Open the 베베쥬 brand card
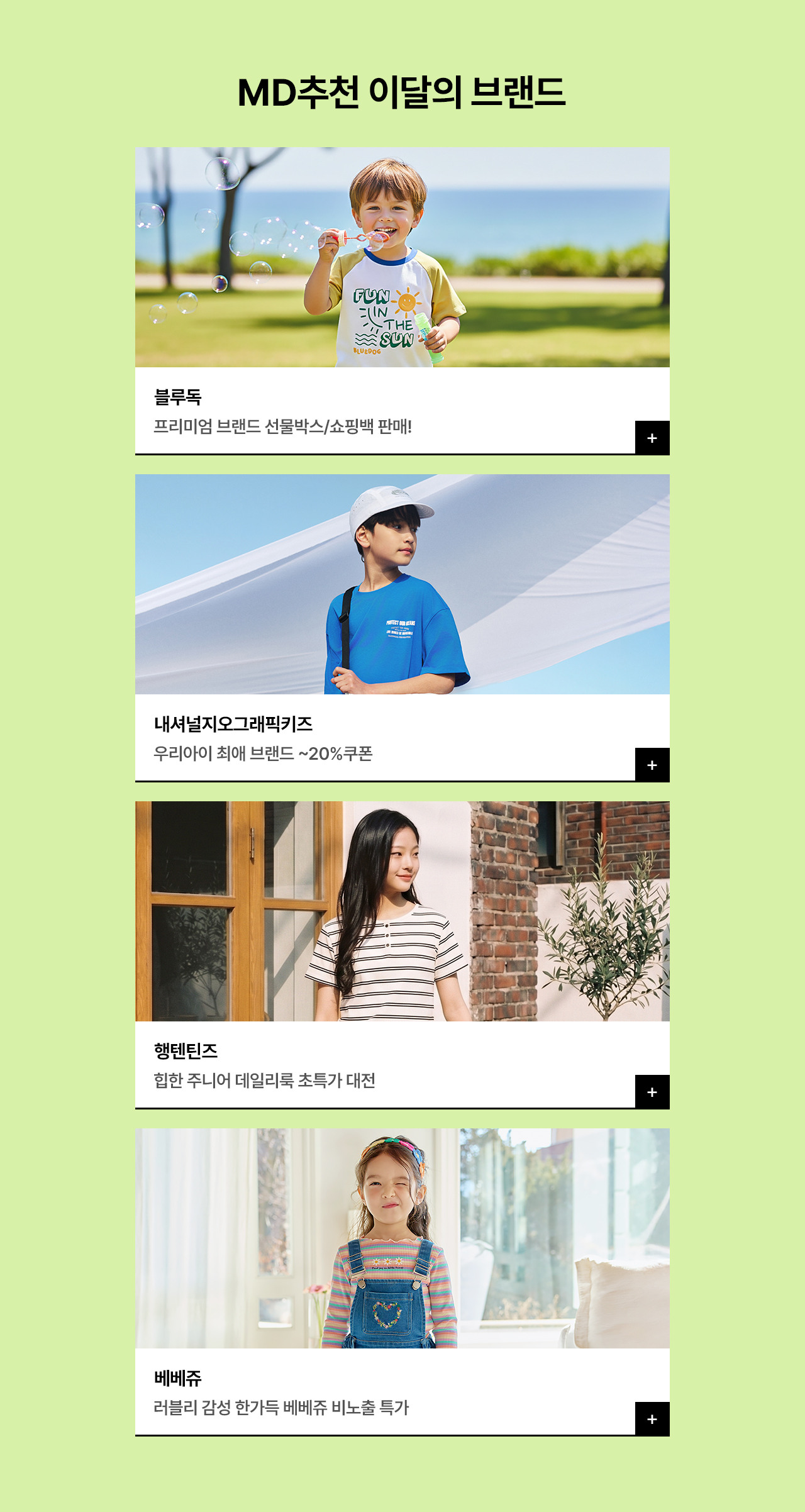This screenshot has width=805, height=1512. coord(402,1282)
